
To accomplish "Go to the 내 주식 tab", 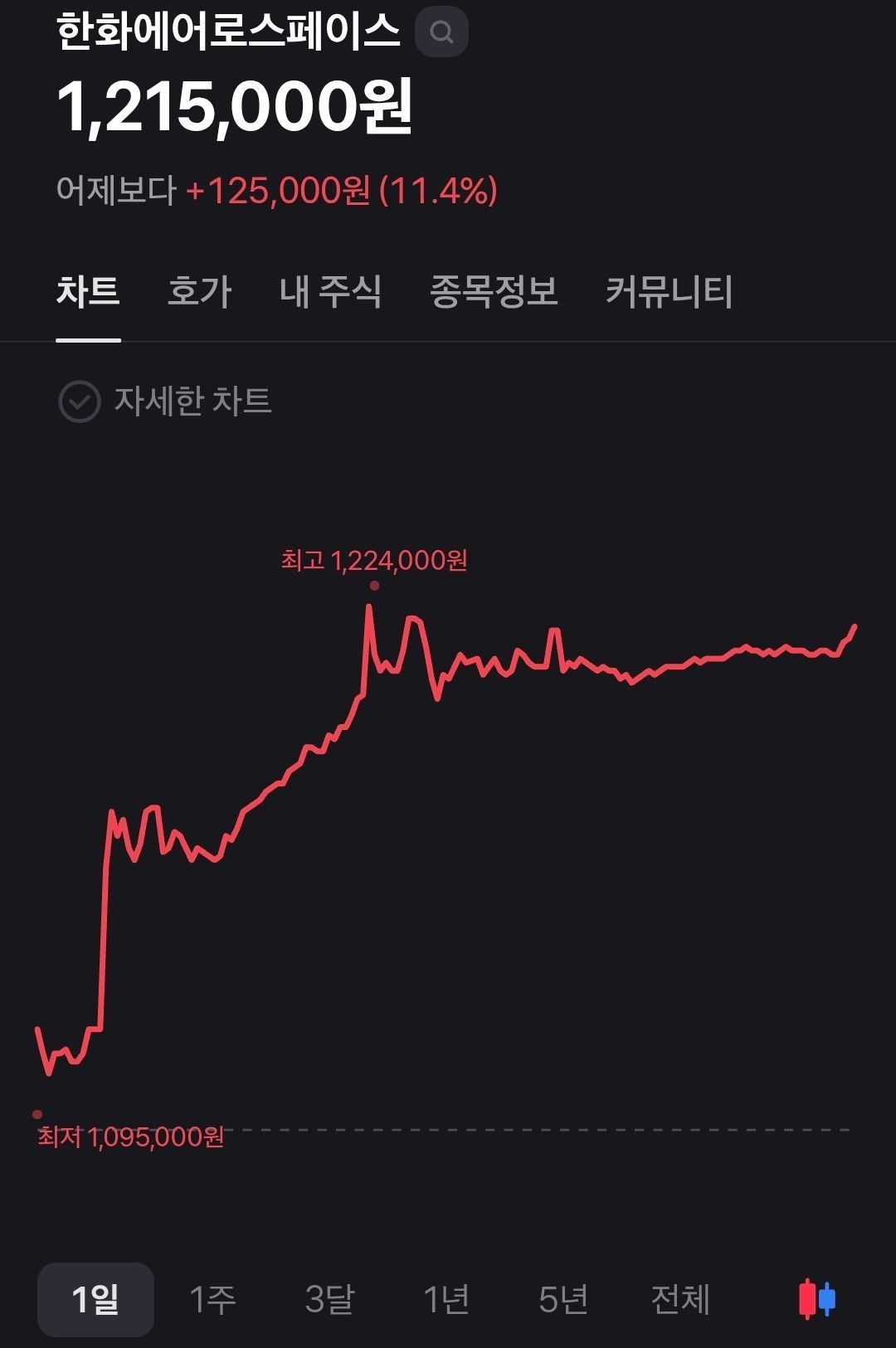I will 329,292.
